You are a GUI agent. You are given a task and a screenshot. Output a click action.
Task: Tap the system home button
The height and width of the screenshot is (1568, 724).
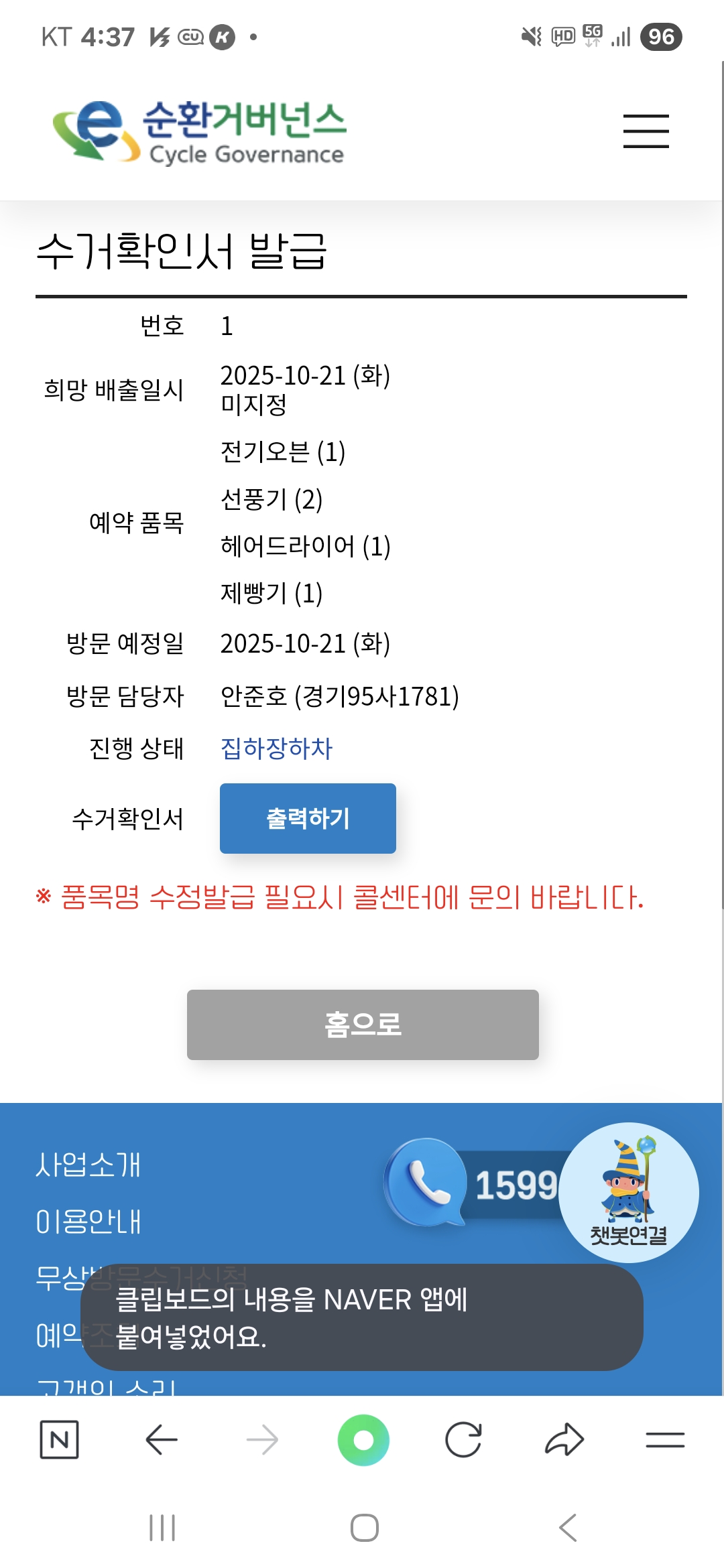(365, 1528)
